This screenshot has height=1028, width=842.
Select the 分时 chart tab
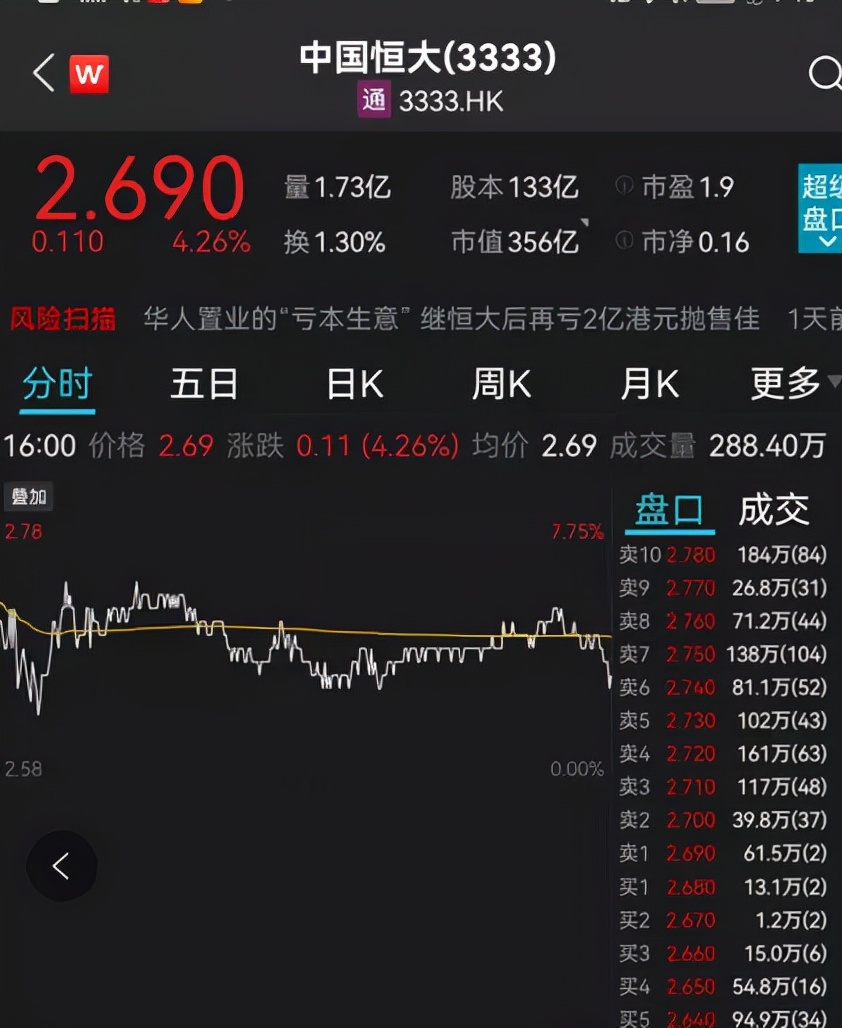coord(57,384)
